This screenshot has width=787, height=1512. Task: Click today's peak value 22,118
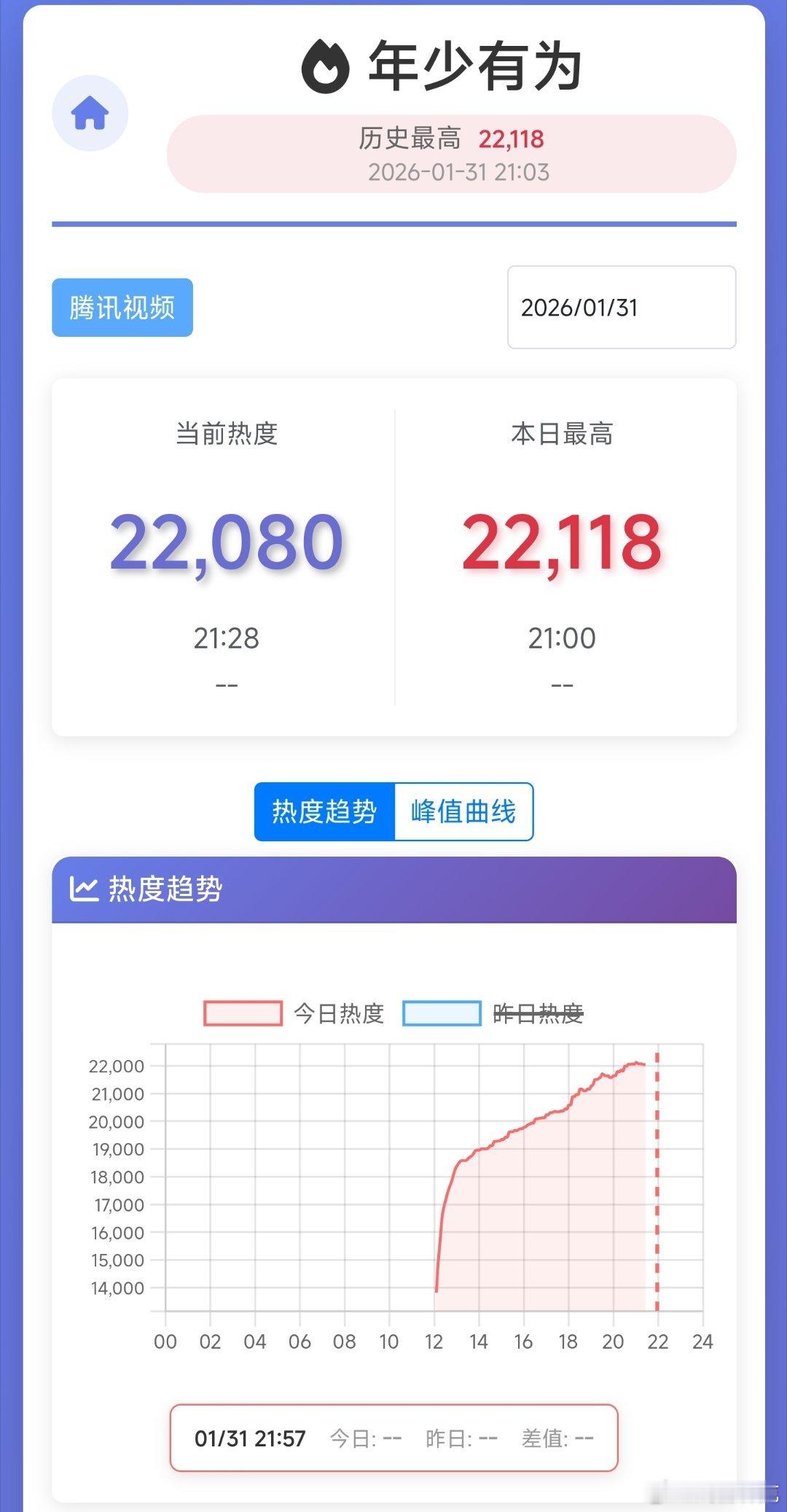pos(560,543)
